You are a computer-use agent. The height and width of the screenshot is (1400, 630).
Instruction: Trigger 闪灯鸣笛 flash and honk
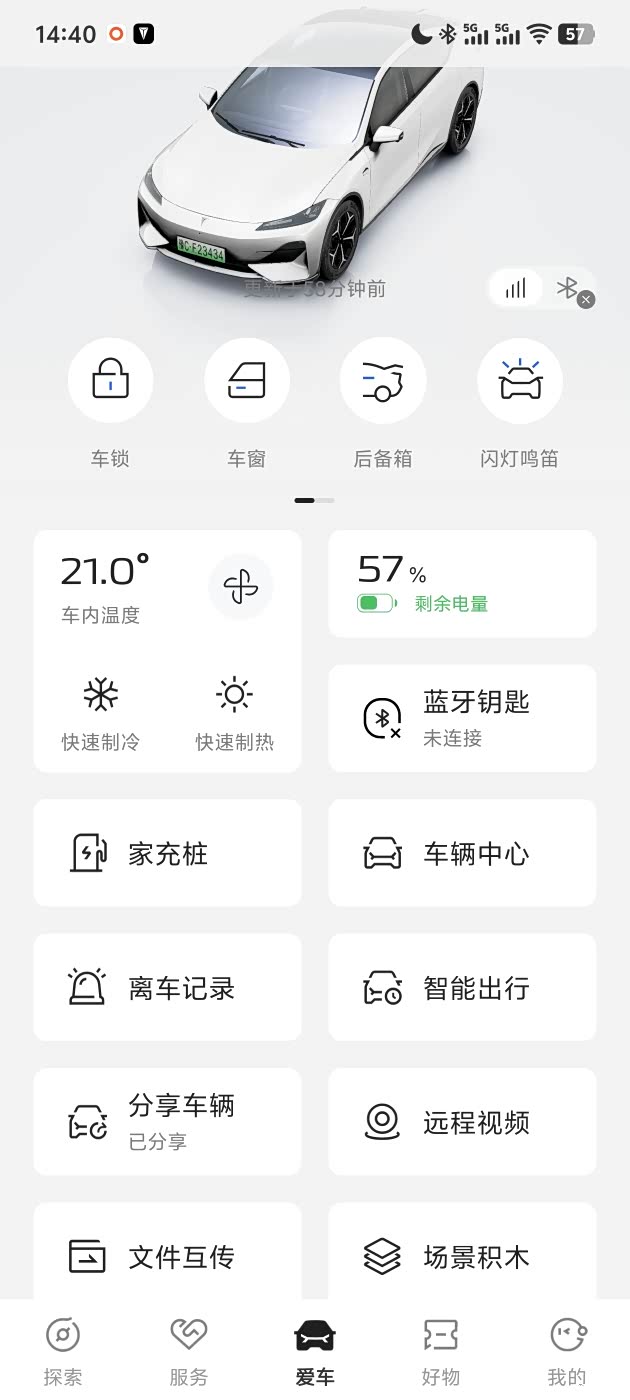coord(519,381)
